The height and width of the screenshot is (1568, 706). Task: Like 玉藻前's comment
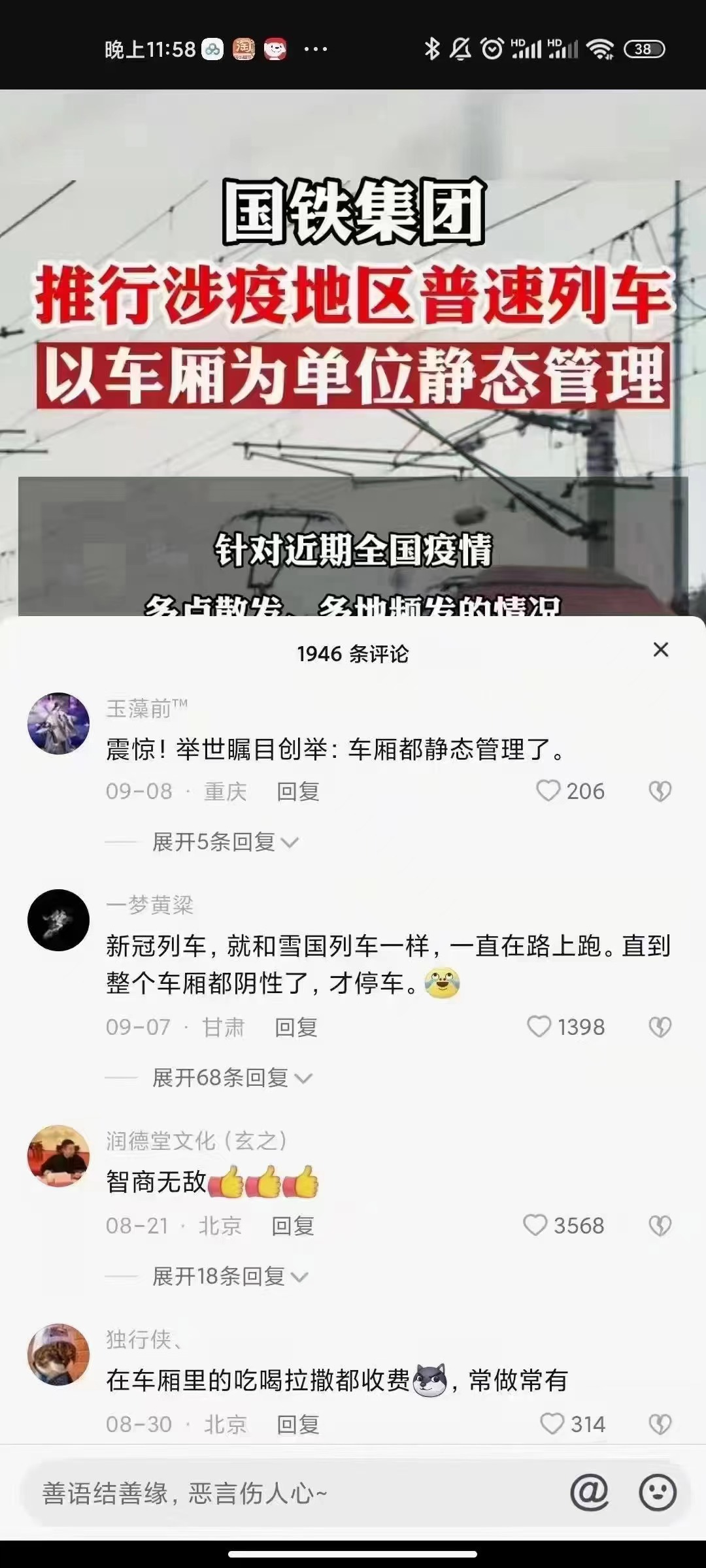pos(549,791)
